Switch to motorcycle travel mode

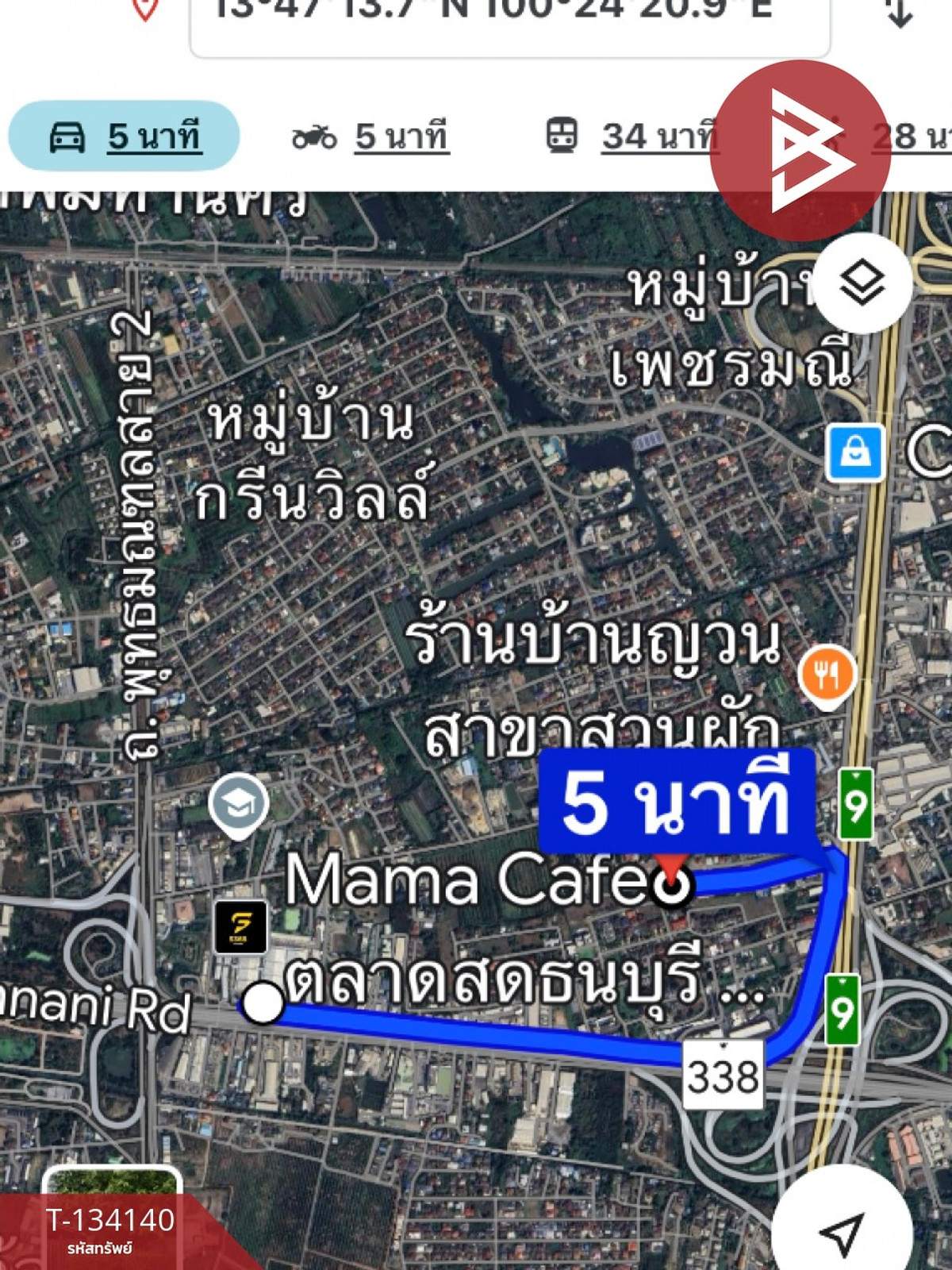370,137
